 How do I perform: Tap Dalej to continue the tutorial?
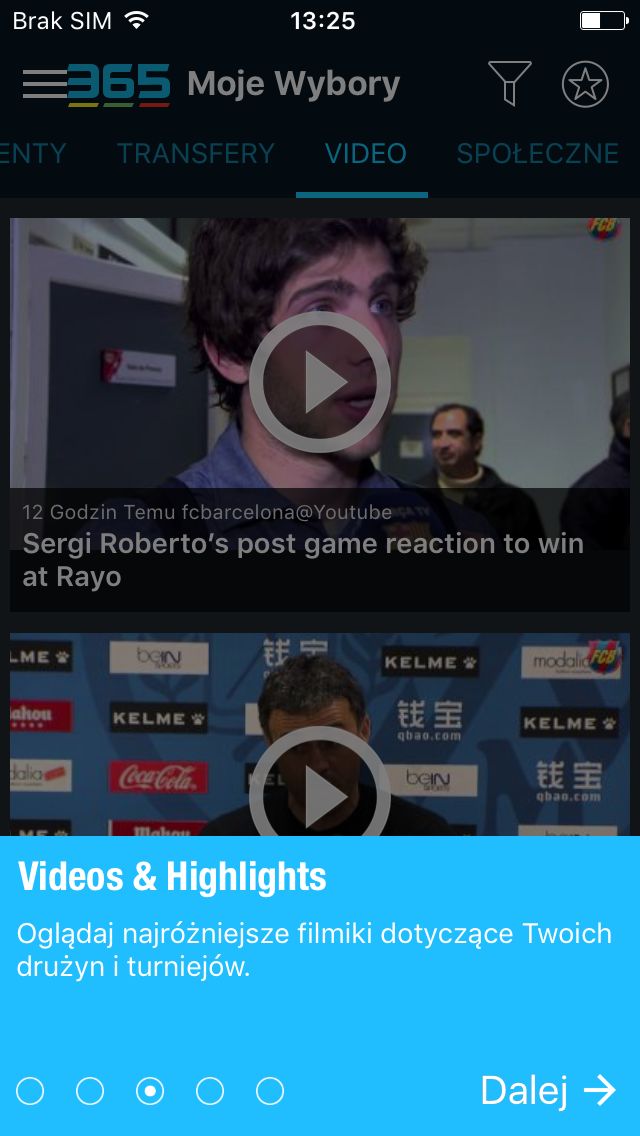[x=548, y=1090]
